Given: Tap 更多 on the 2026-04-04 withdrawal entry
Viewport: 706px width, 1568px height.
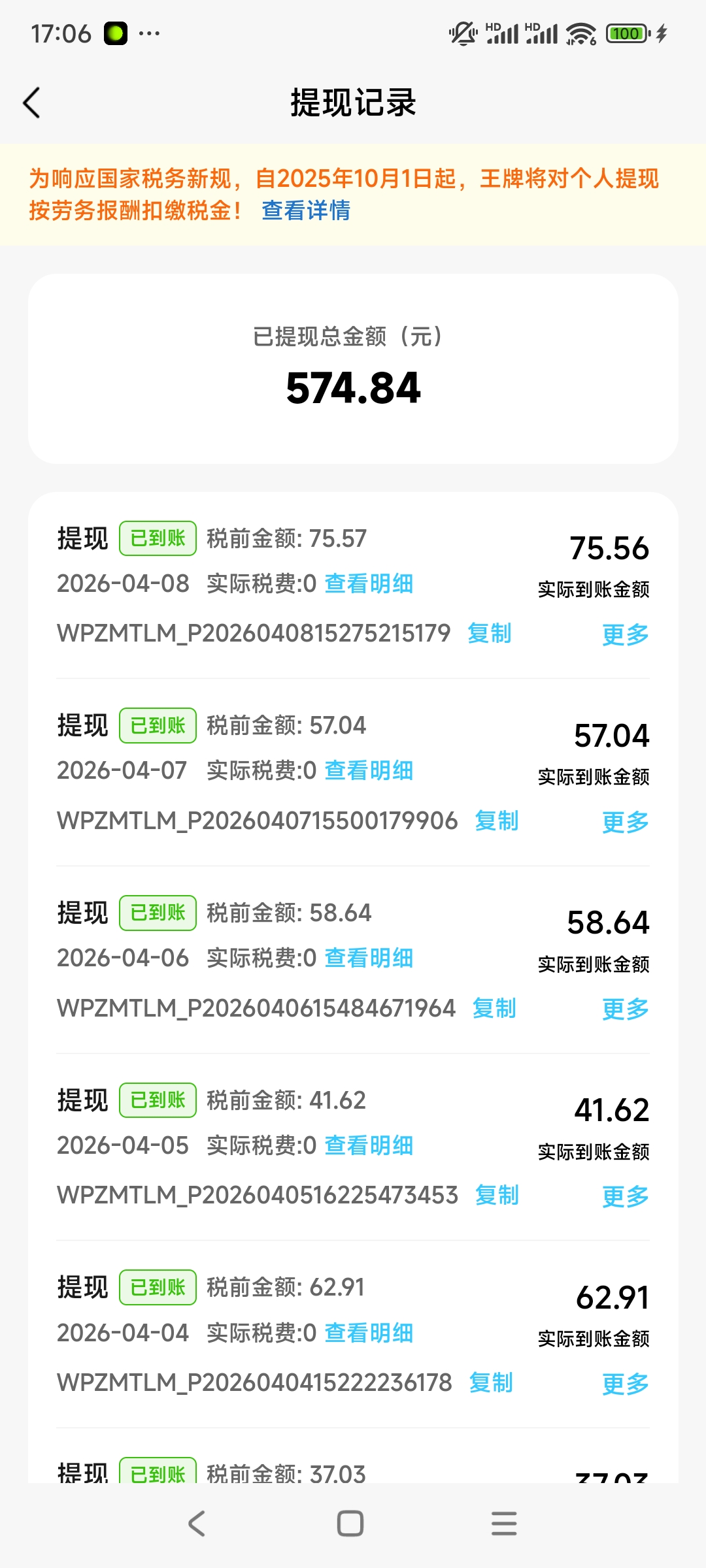Looking at the screenshot, I should click(624, 1384).
